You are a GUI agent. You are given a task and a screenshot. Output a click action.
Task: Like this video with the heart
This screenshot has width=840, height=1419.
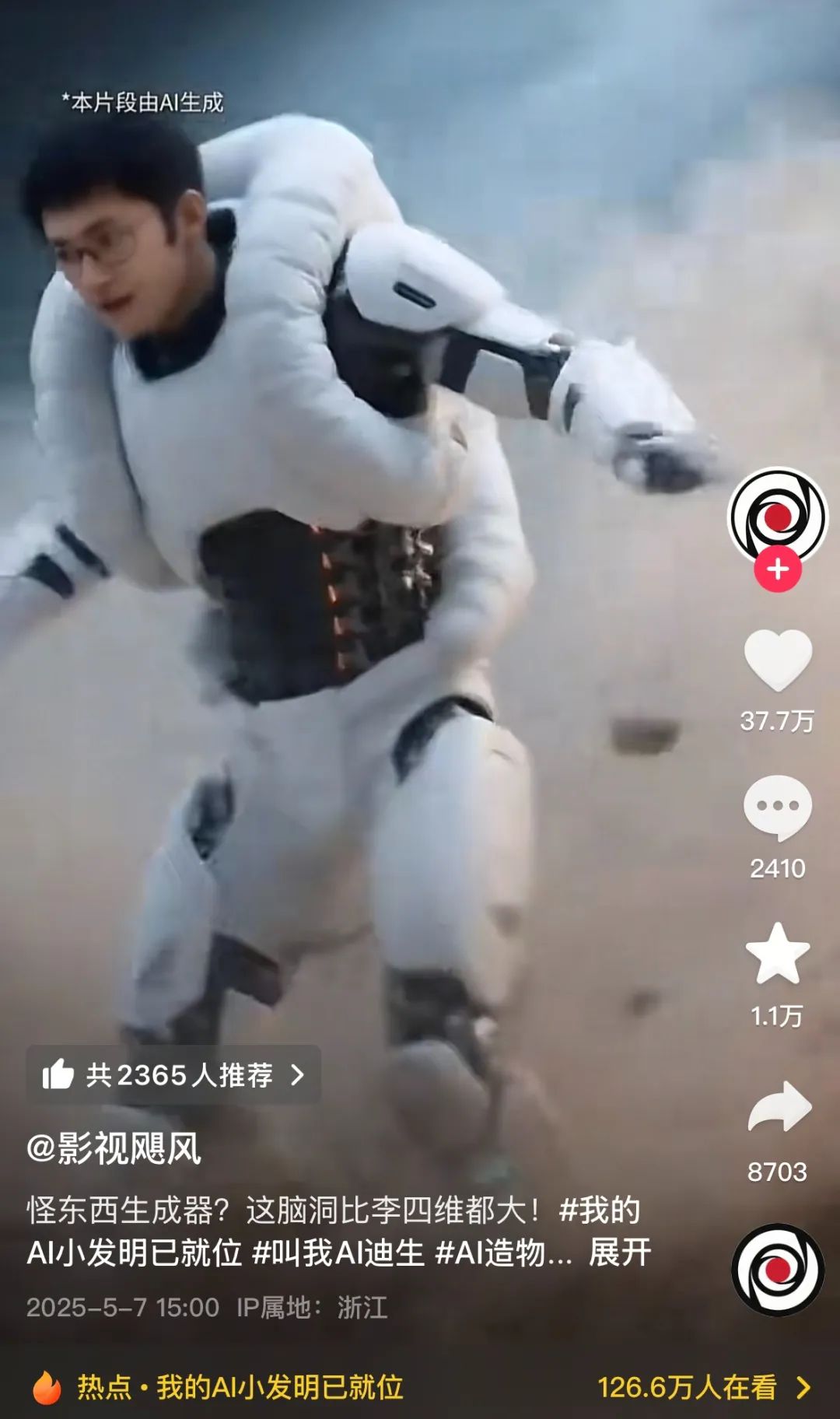click(x=778, y=660)
